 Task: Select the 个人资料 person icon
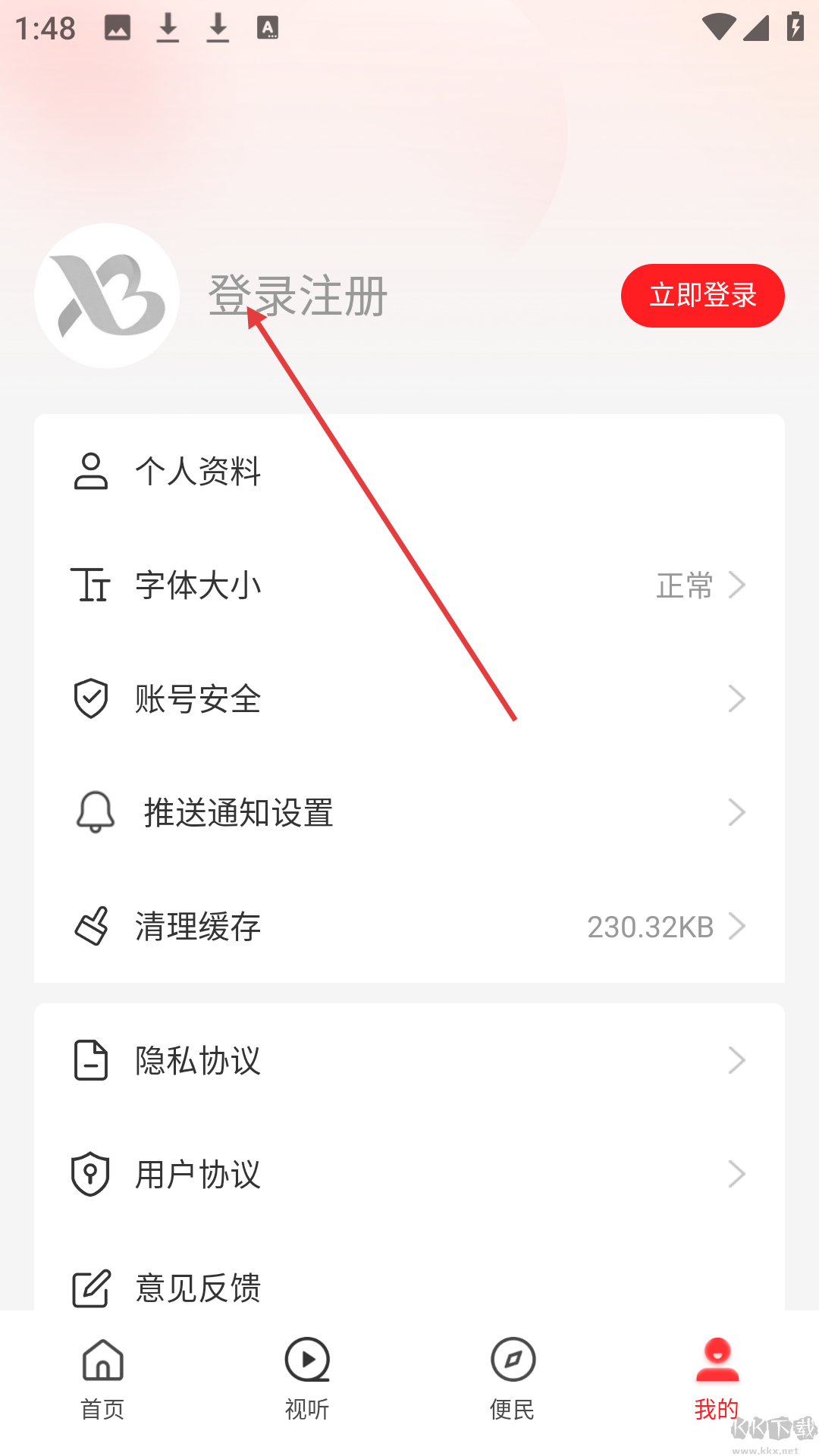[90, 471]
